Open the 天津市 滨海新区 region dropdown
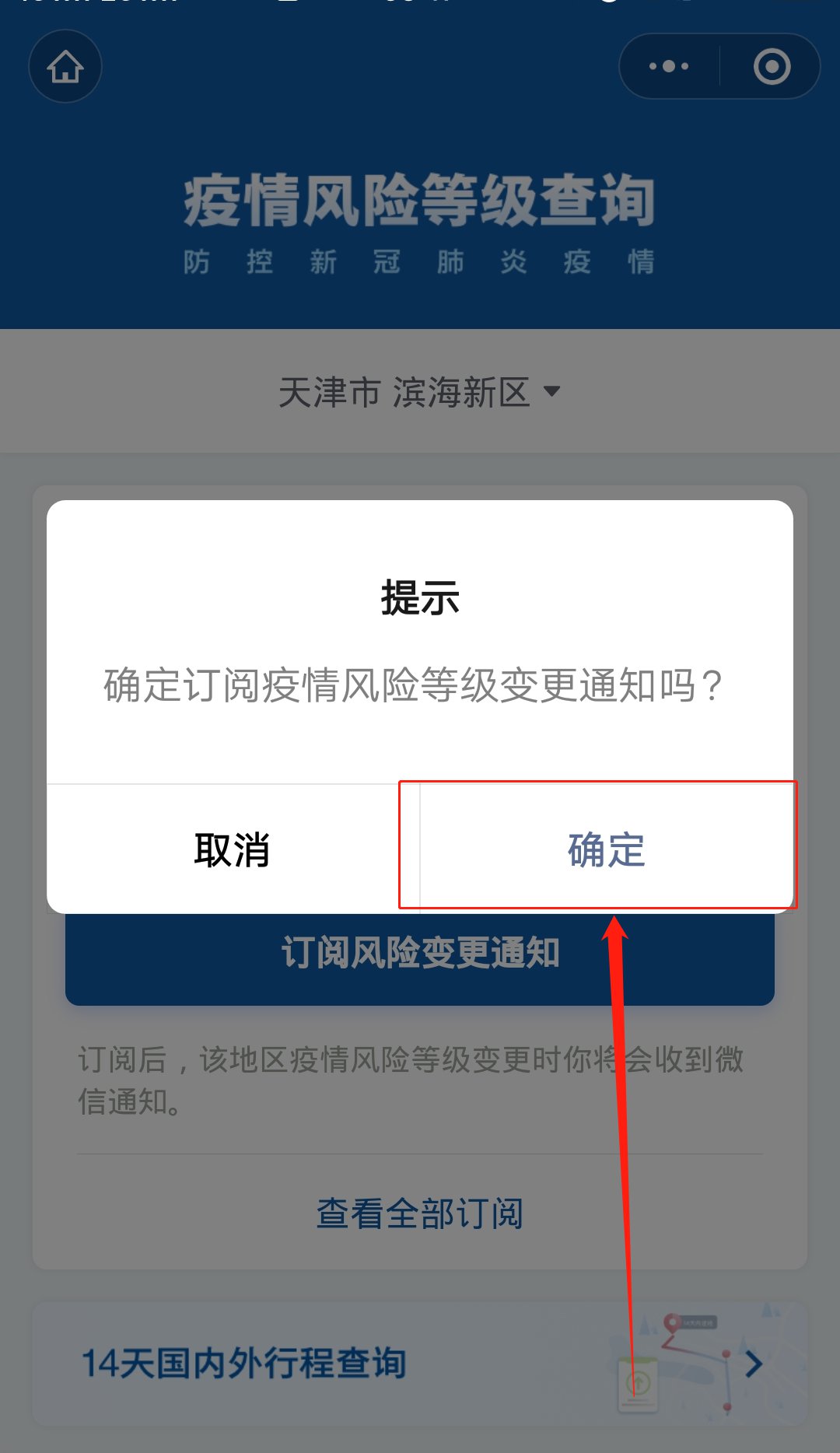Screen dimensions: 840x1453 coord(420,392)
